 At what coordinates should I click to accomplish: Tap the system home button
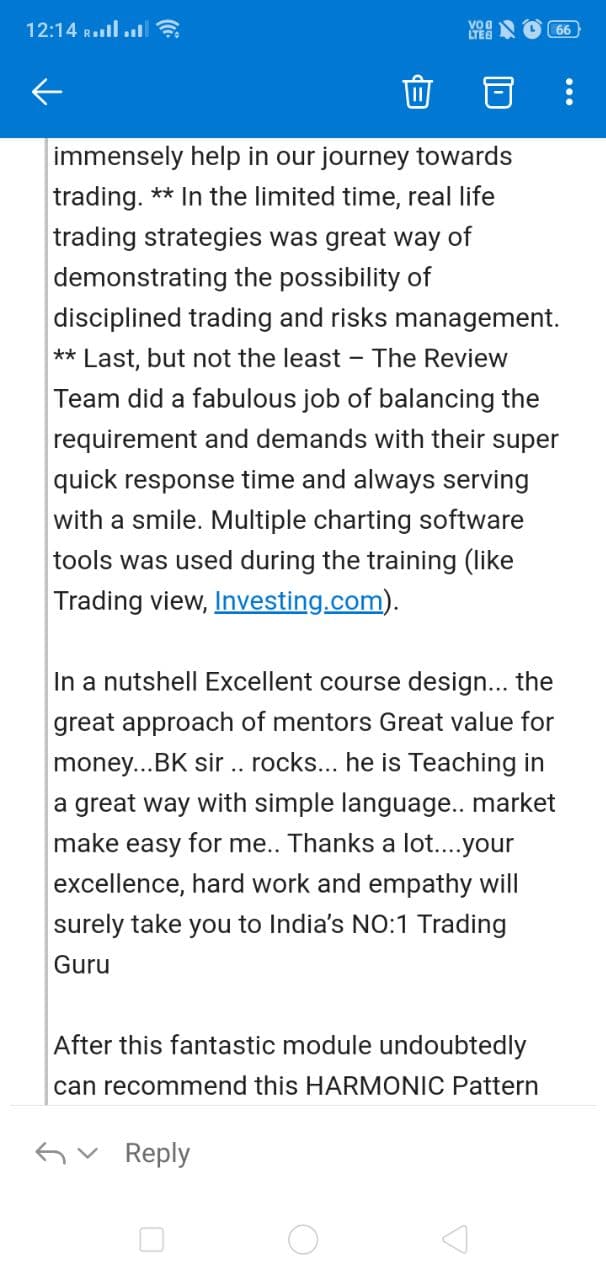303,1240
